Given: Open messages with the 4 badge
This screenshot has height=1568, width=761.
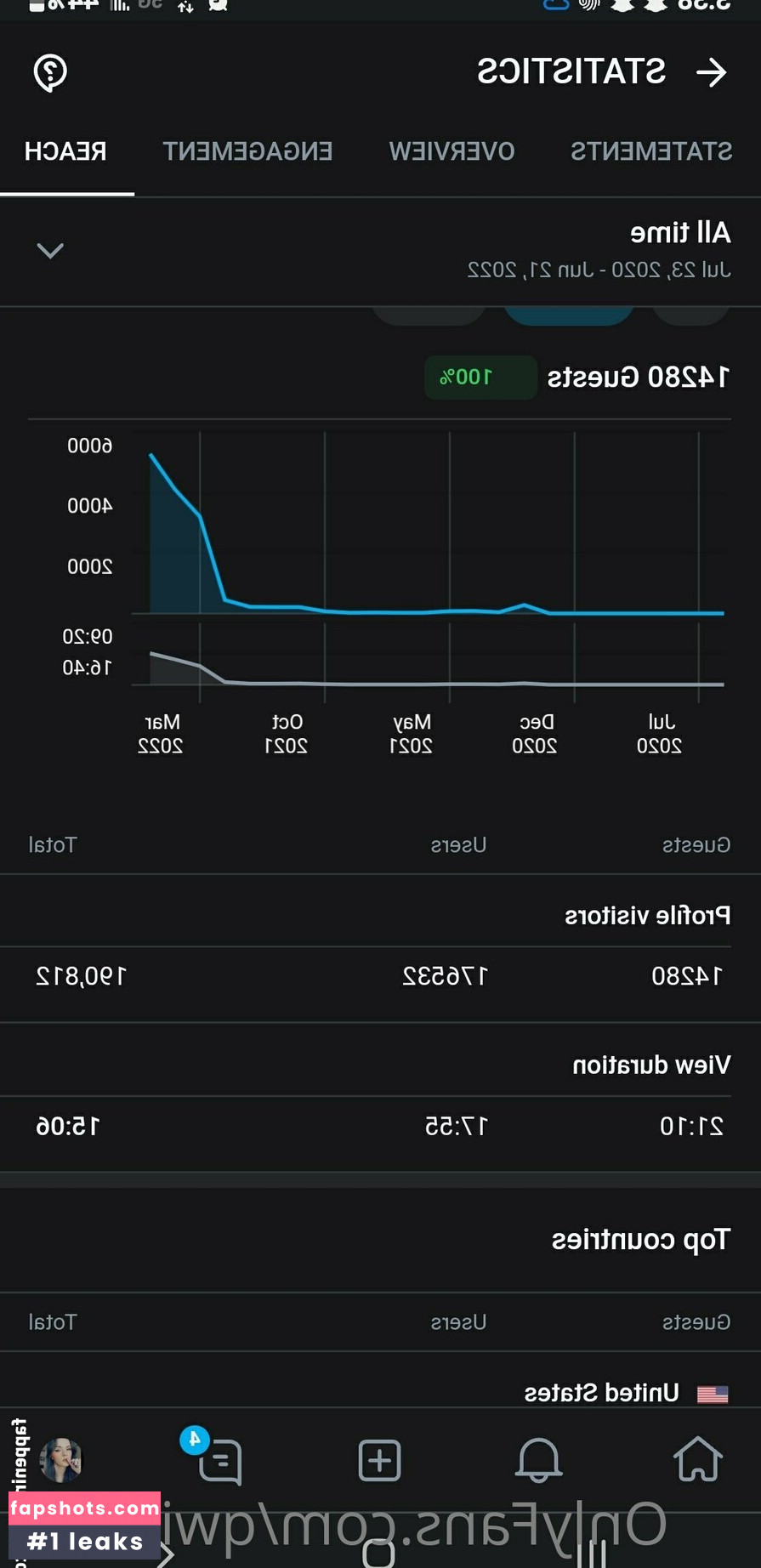Looking at the screenshot, I should (219, 1461).
